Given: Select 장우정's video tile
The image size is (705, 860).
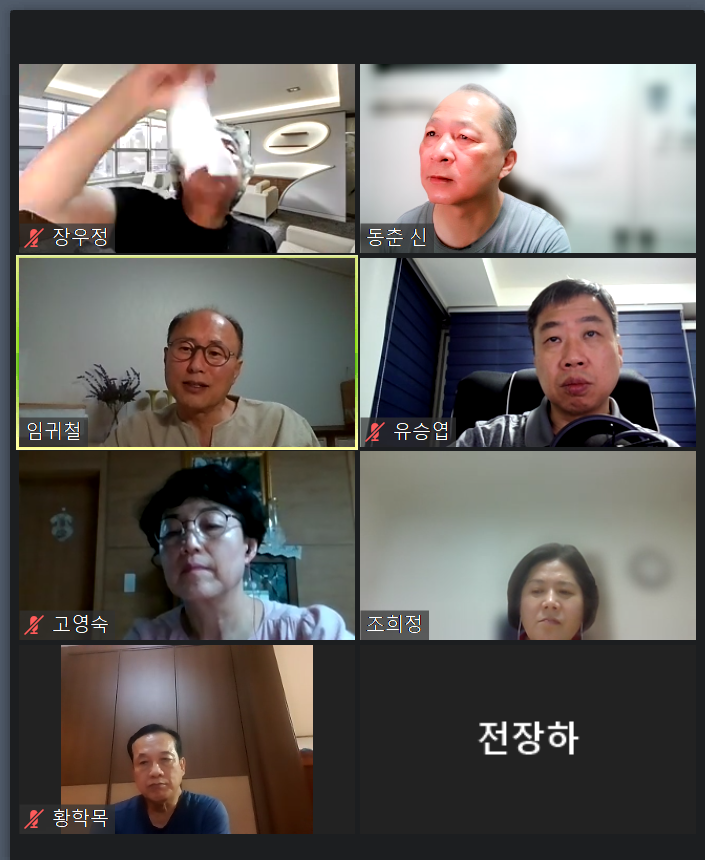Looking at the screenshot, I should coord(187,158).
